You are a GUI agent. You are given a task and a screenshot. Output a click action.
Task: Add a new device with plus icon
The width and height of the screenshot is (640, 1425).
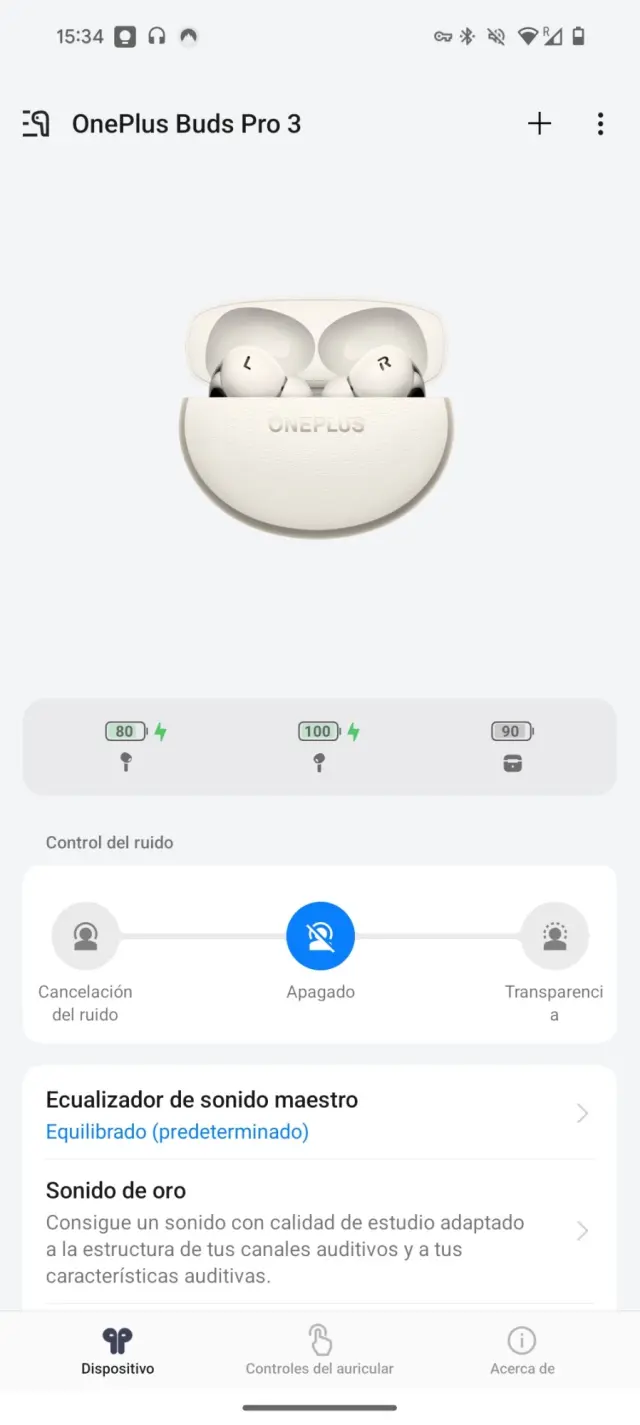tap(539, 124)
